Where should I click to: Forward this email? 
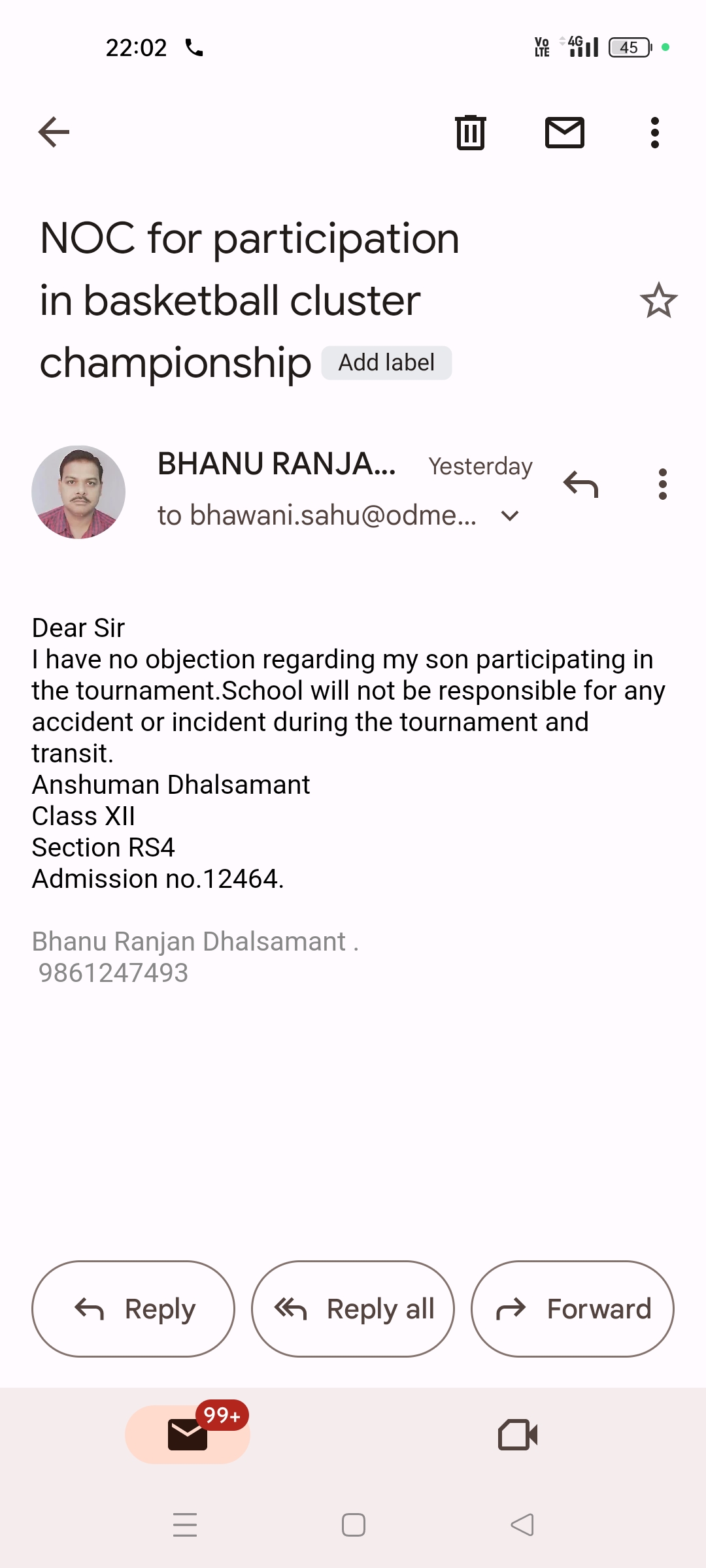(573, 1309)
